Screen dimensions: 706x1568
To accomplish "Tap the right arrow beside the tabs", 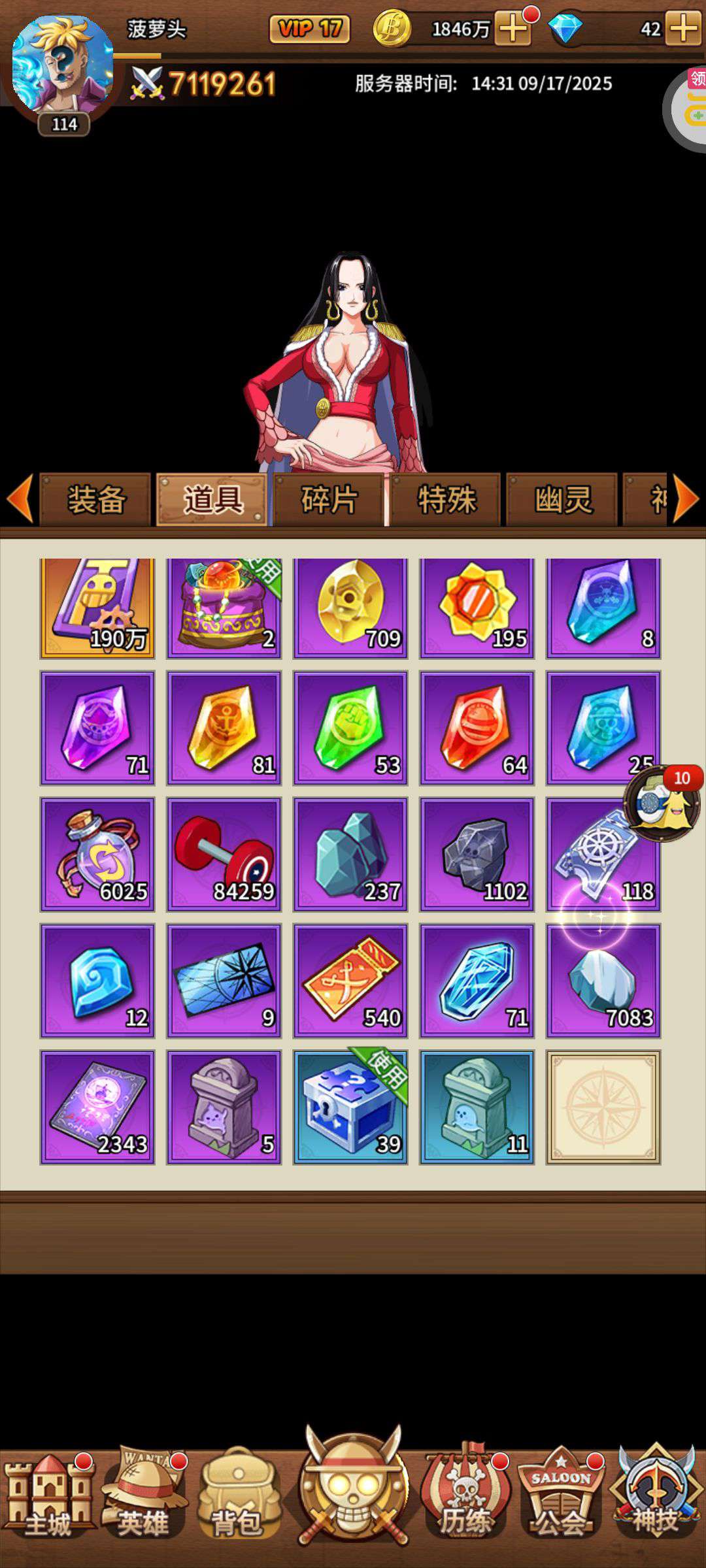I will [x=687, y=499].
